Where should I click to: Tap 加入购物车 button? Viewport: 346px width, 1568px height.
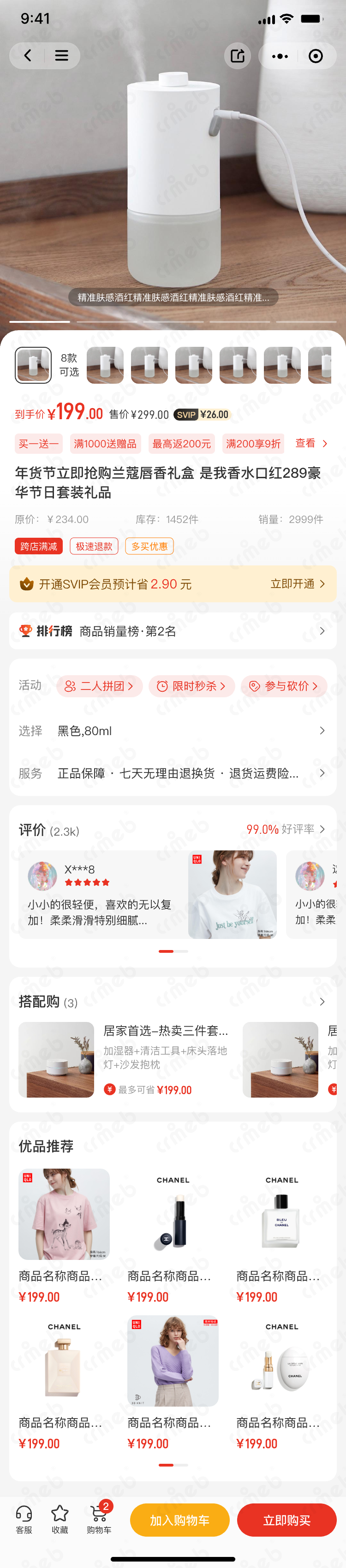pos(180,1520)
